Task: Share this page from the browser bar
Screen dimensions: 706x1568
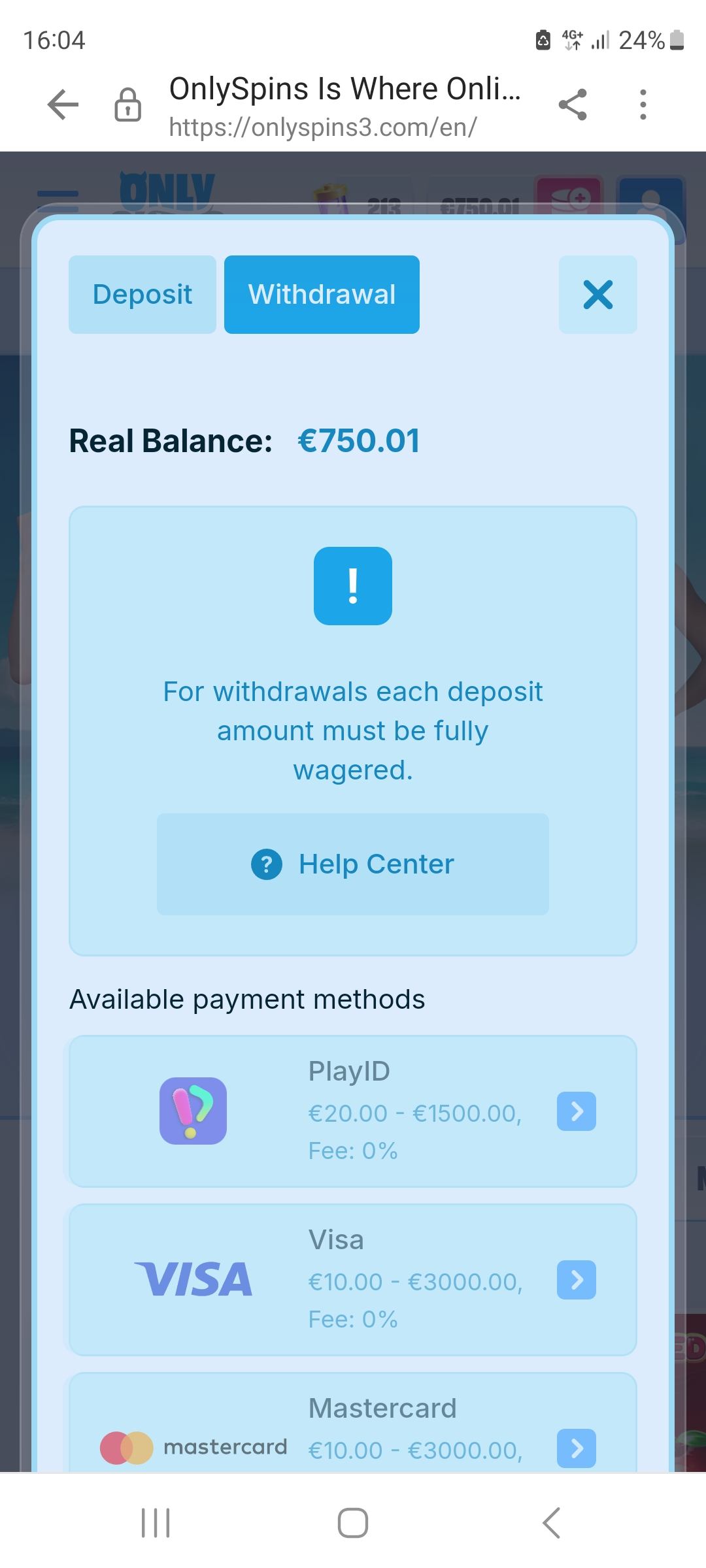Action: pos(573,105)
